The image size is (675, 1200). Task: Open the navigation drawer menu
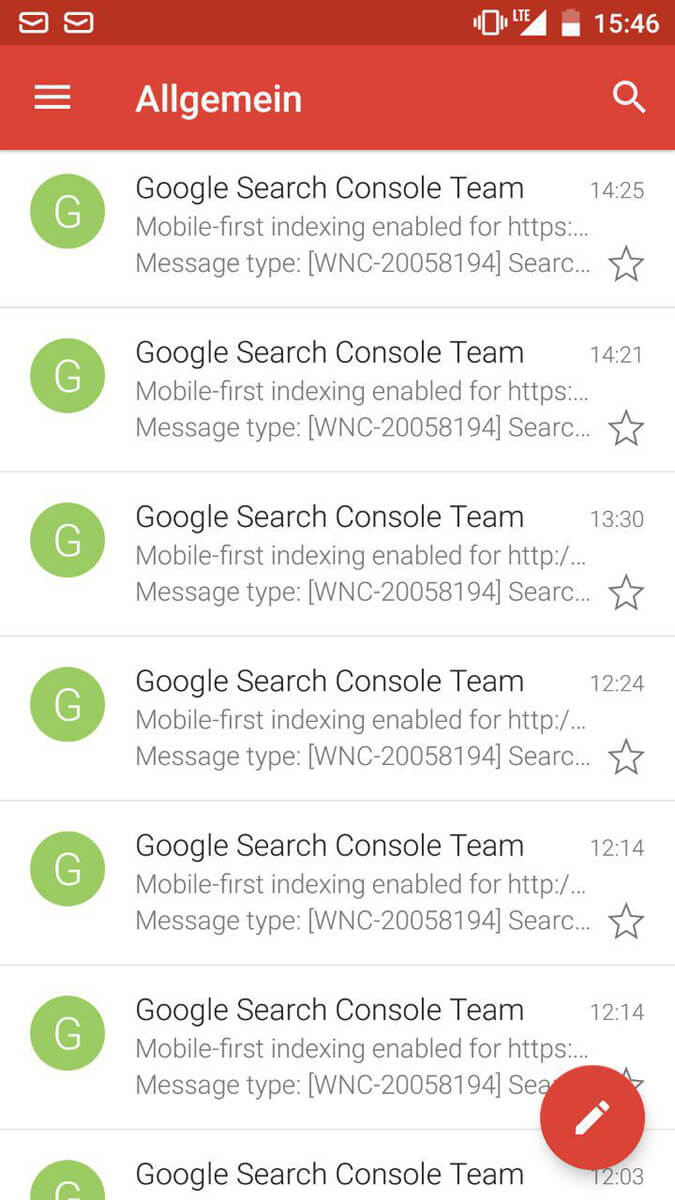pyautogui.click(x=52, y=97)
